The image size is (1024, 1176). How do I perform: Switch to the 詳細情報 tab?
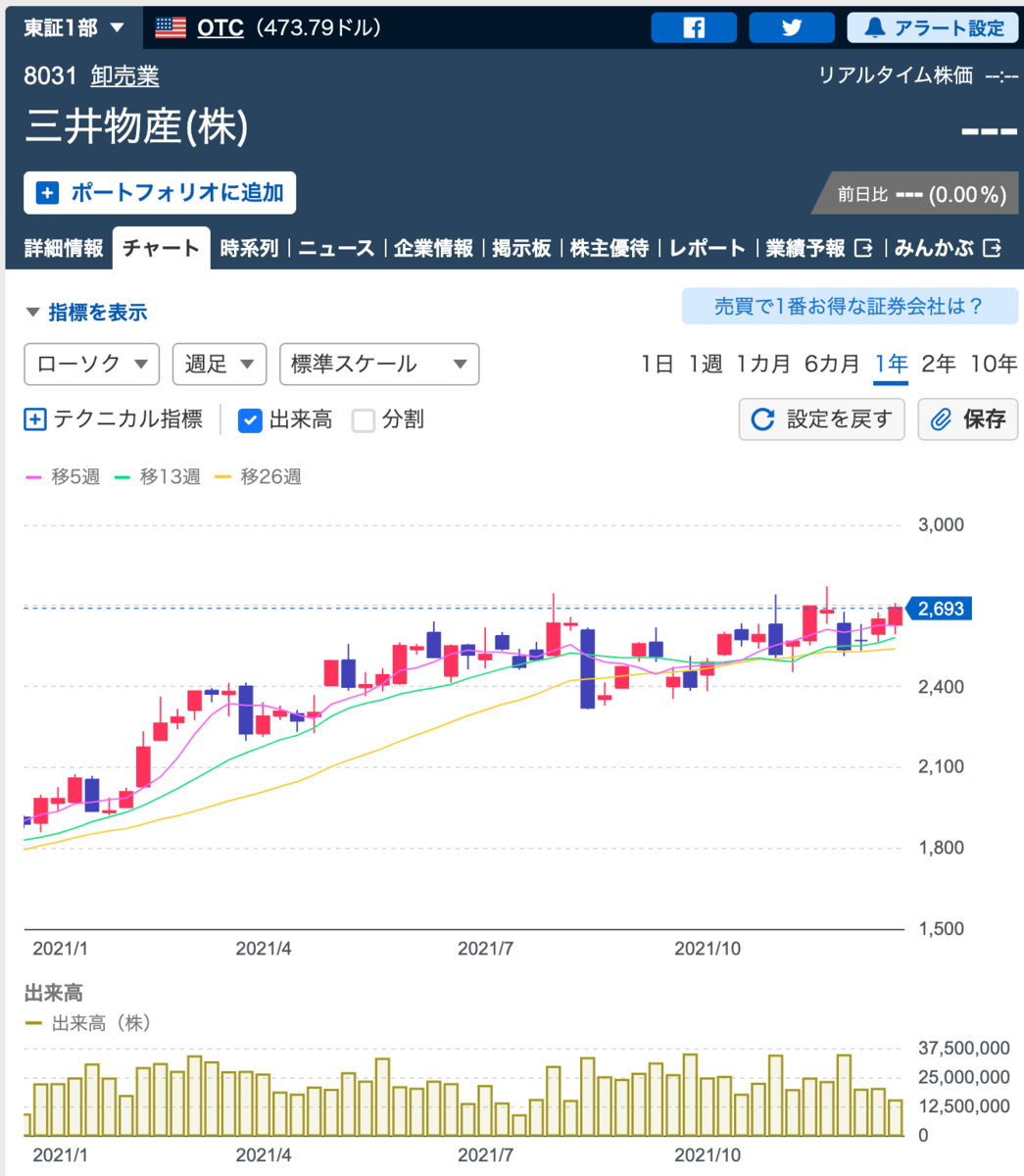click(x=63, y=248)
